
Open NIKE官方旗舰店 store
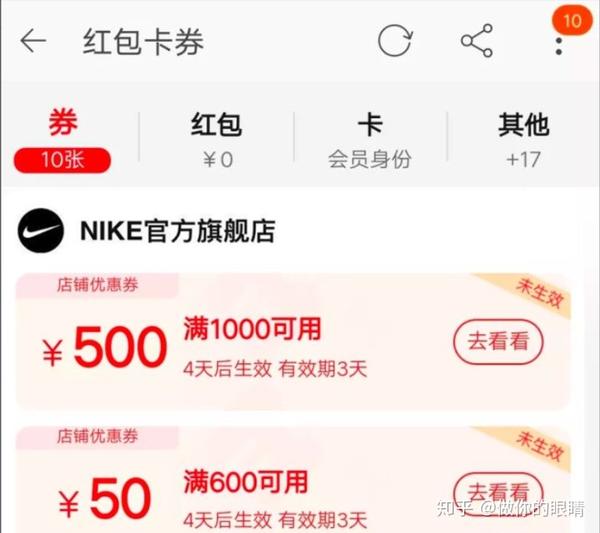click(x=175, y=232)
